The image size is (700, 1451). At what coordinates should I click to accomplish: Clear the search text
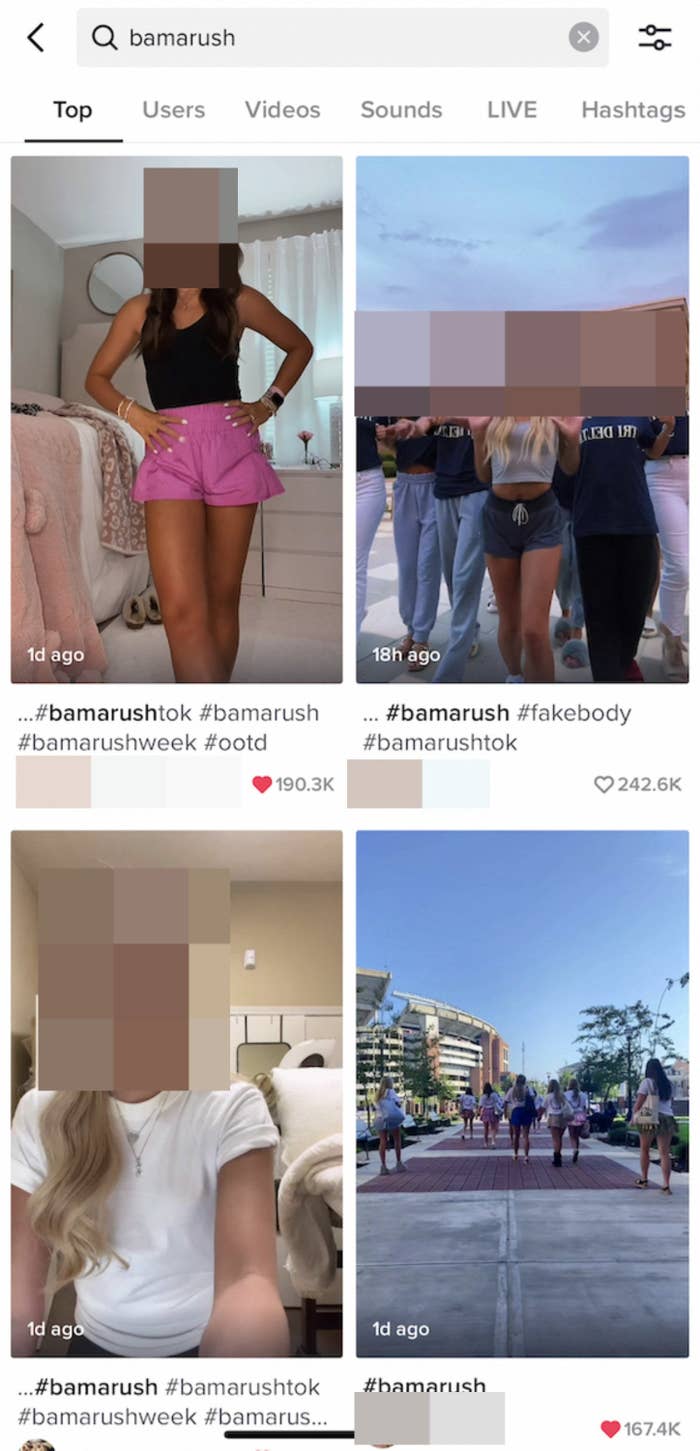(583, 38)
